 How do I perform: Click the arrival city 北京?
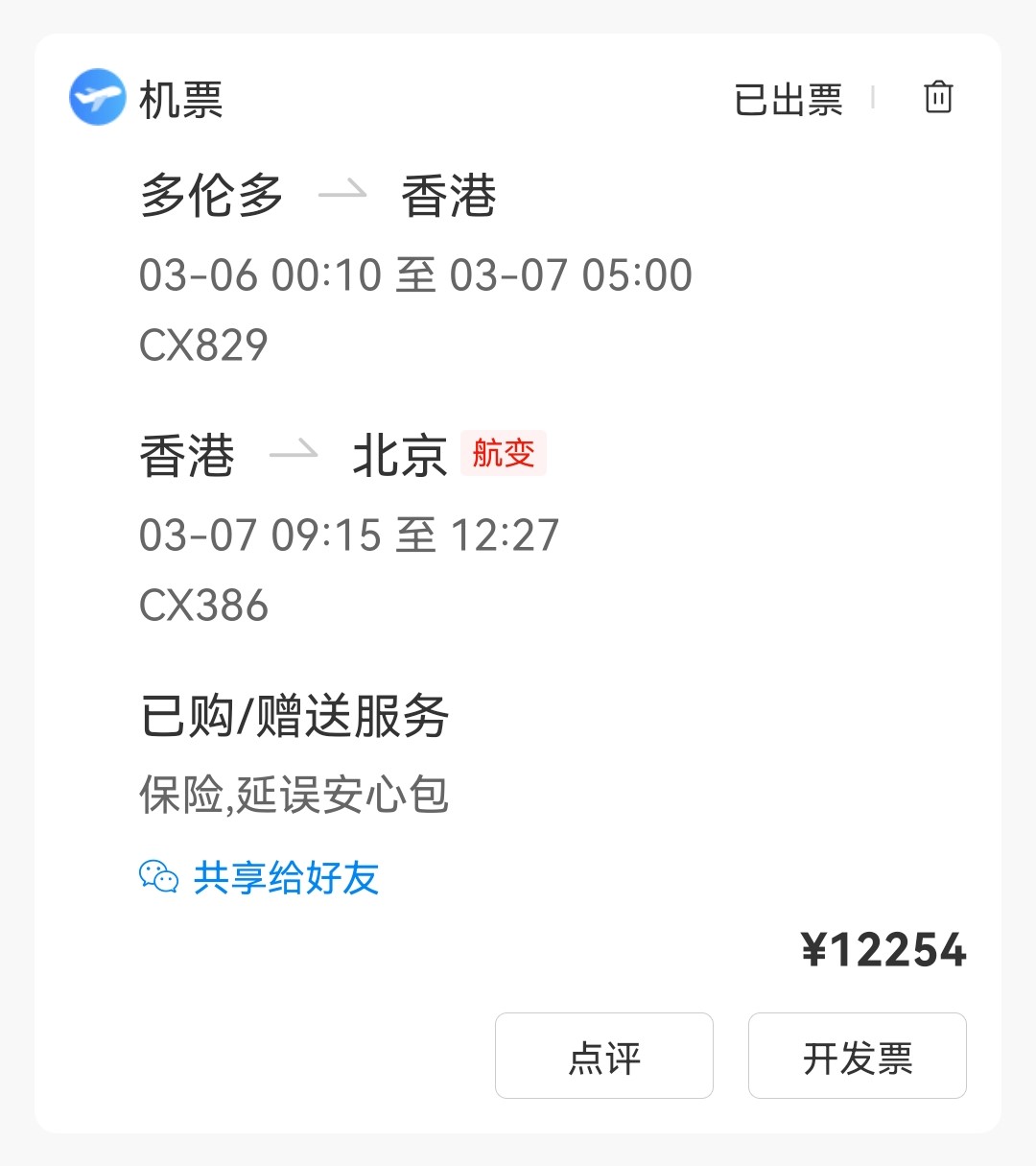click(x=400, y=457)
